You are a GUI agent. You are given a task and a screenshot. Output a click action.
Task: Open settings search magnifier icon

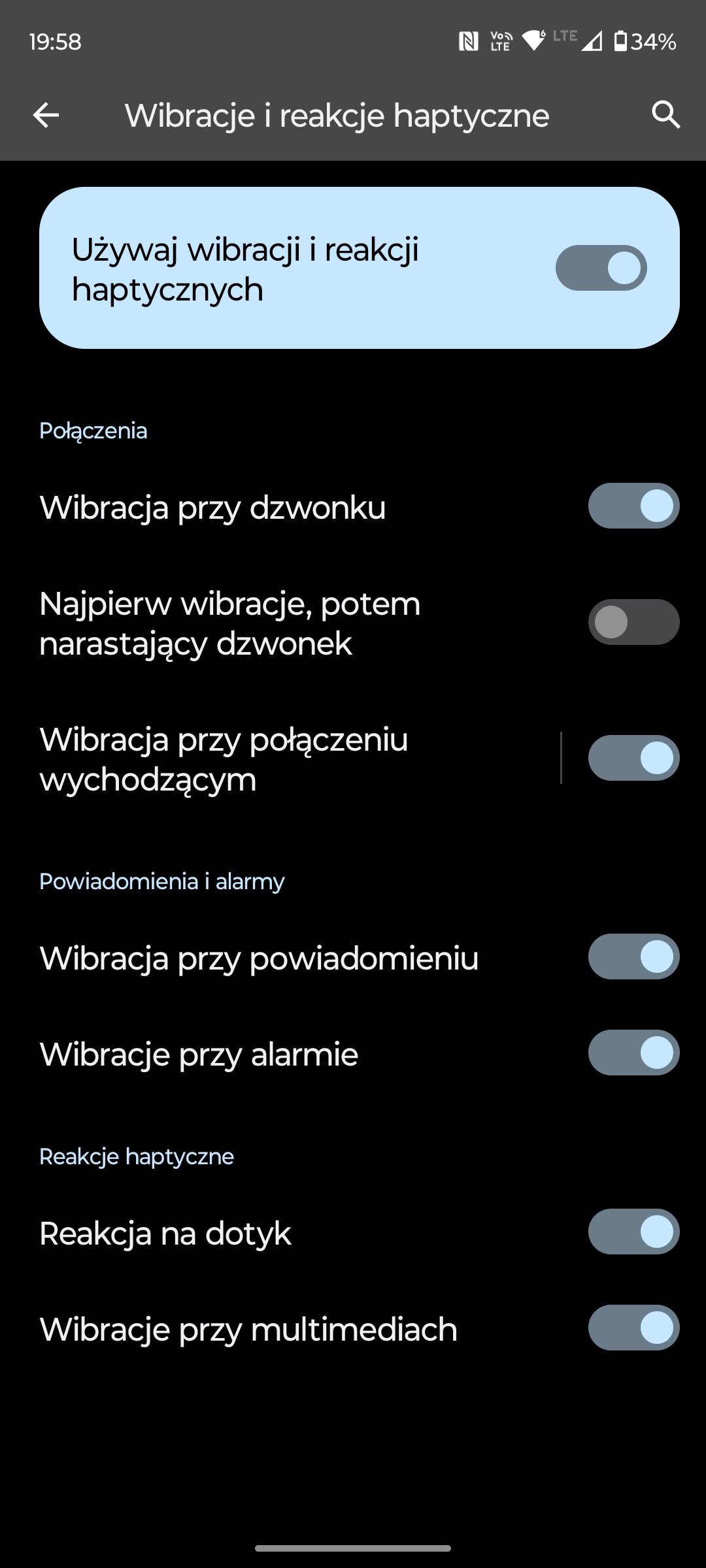(665, 116)
